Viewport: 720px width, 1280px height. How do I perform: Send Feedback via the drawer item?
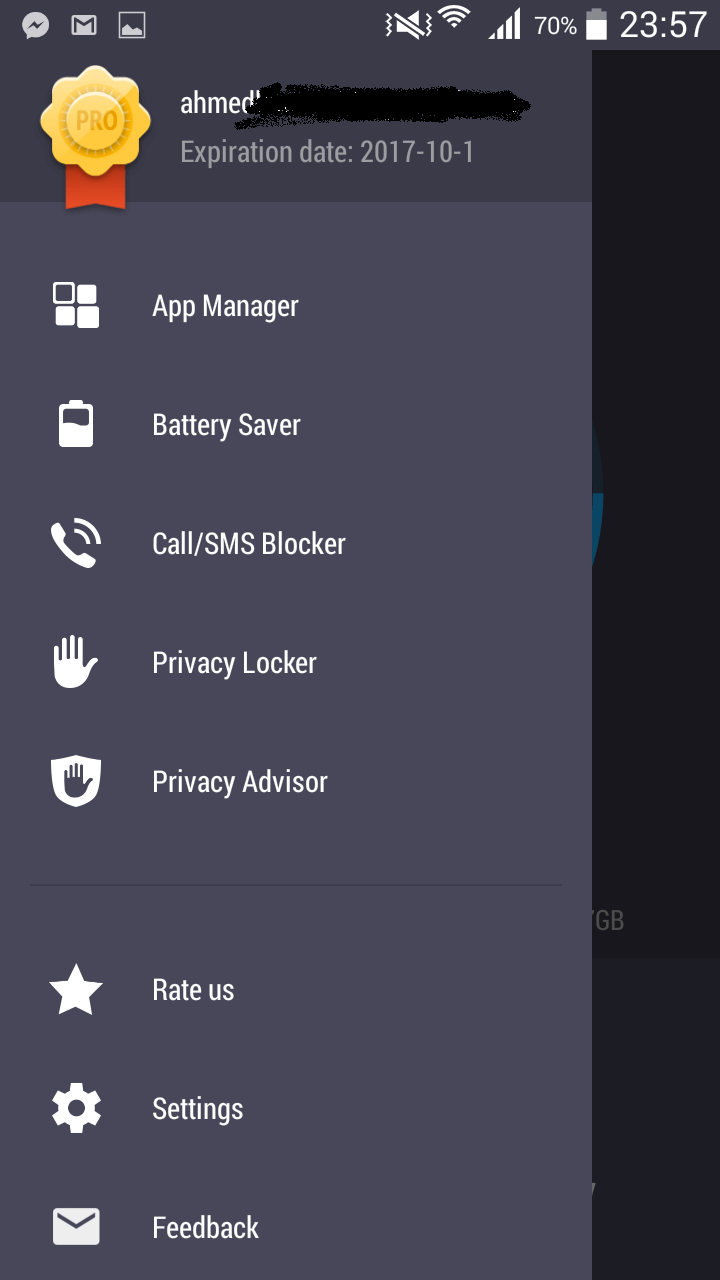(x=296, y=1227)
